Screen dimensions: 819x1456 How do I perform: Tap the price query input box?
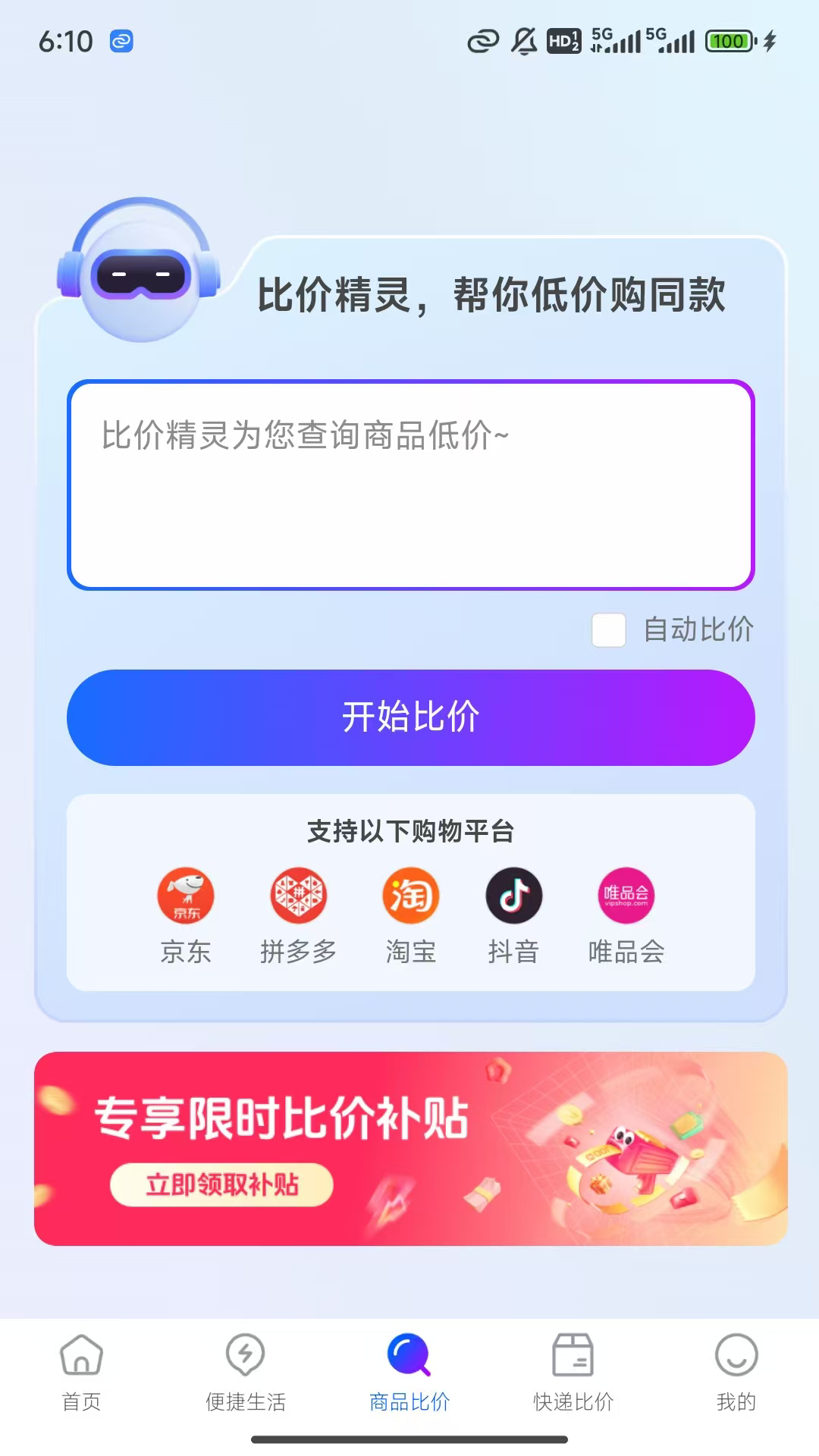pos(409,485)
